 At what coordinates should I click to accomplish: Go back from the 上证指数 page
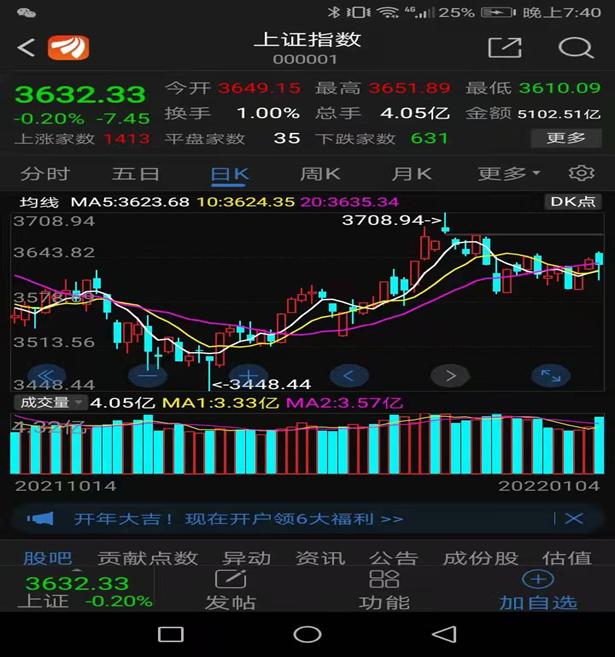pos(26,48)
